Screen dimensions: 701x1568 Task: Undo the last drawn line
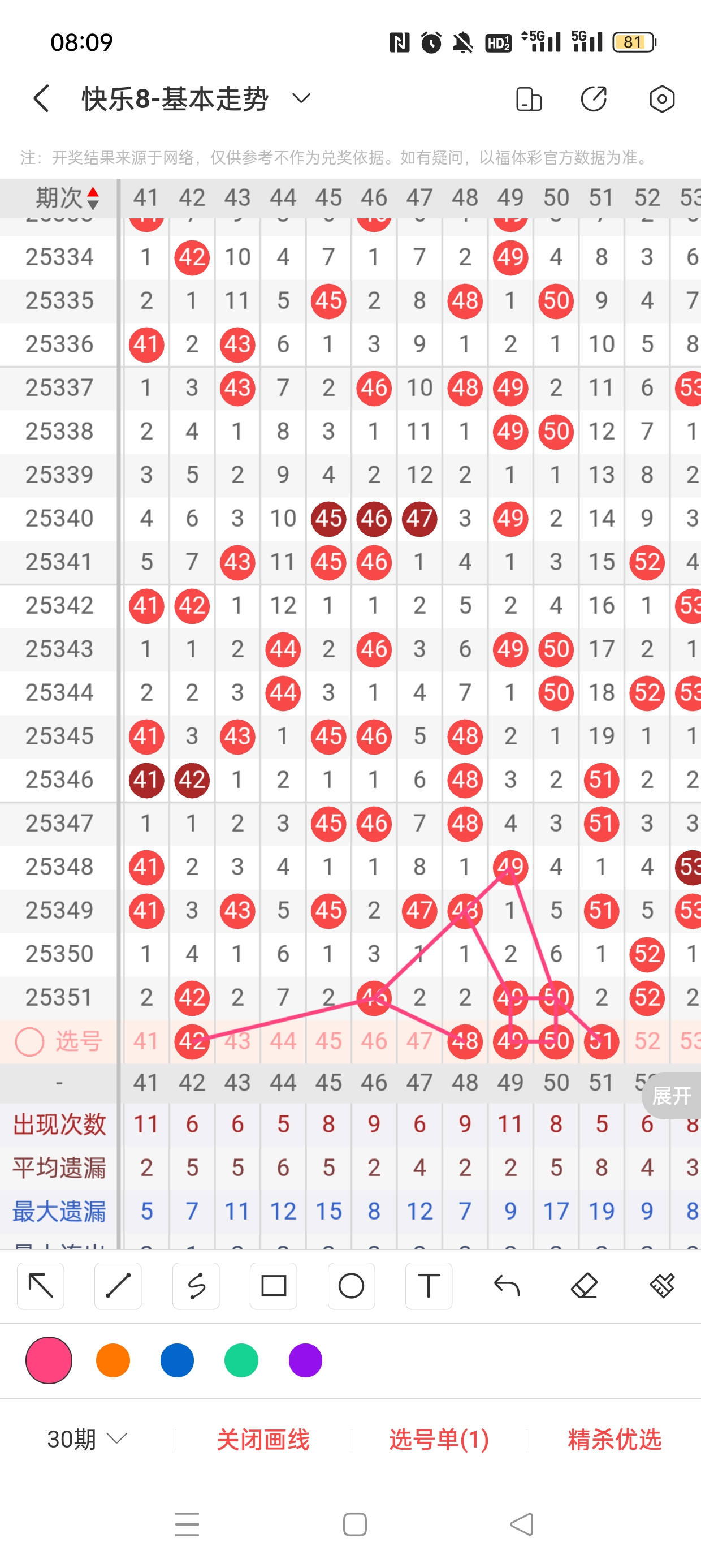point(507,1286)
